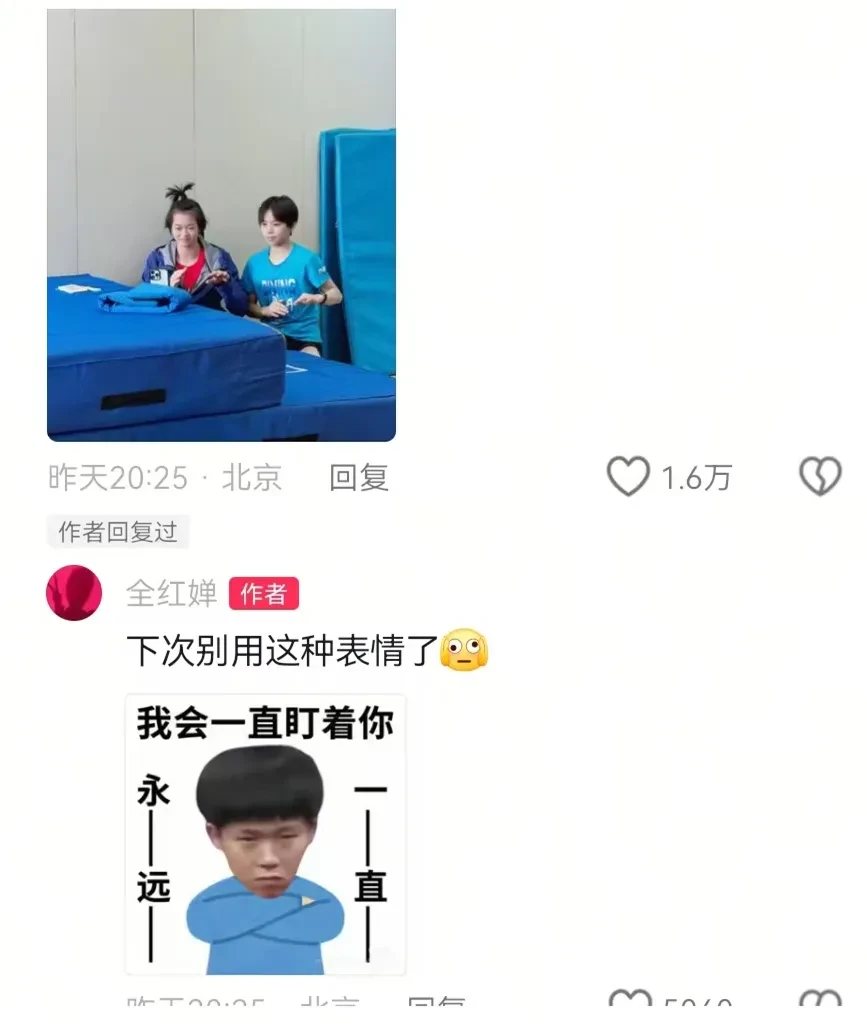Dislike the comment with broken heart icon

point(820,477)
